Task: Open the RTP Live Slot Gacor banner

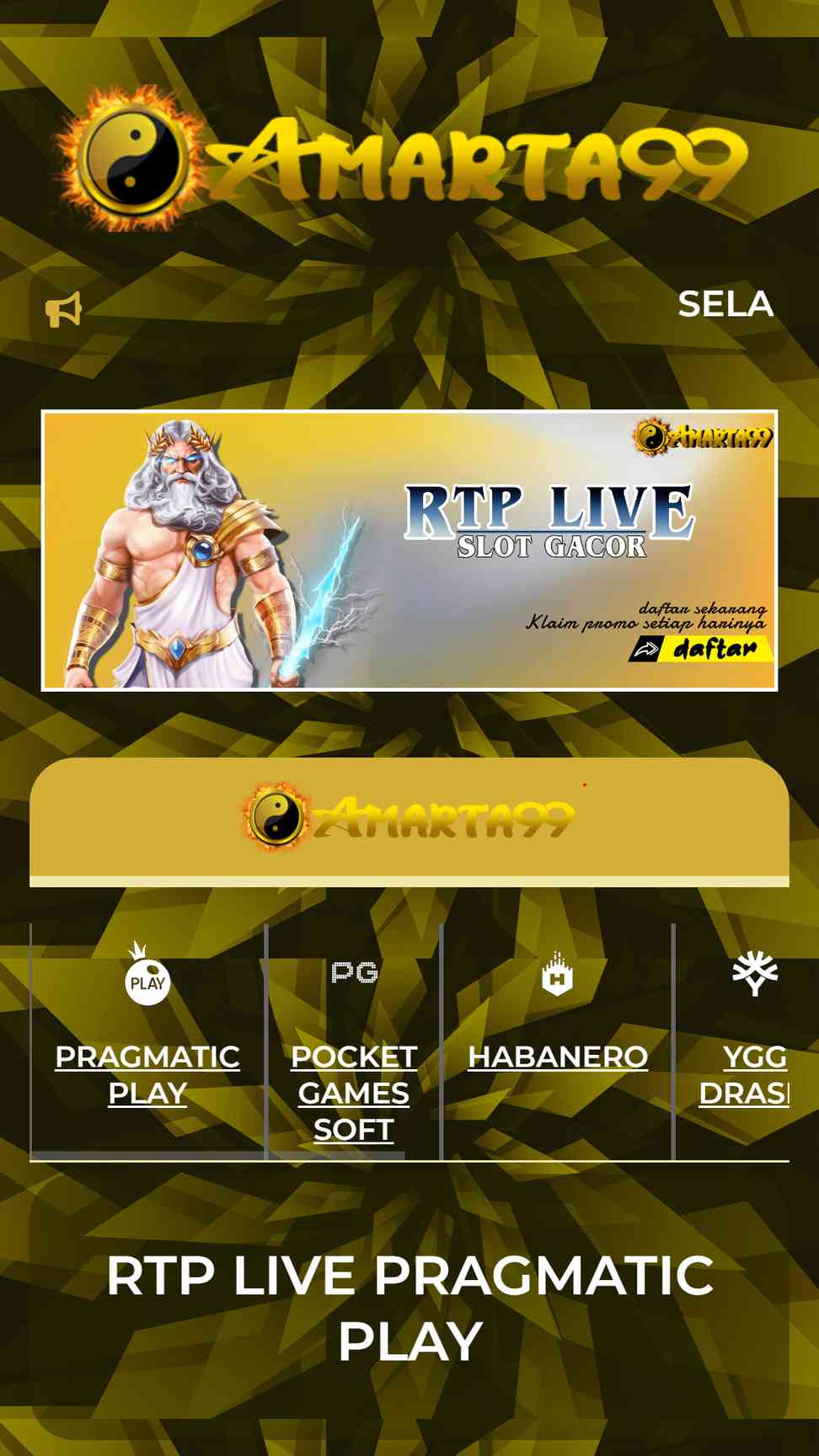Action: 409,550
